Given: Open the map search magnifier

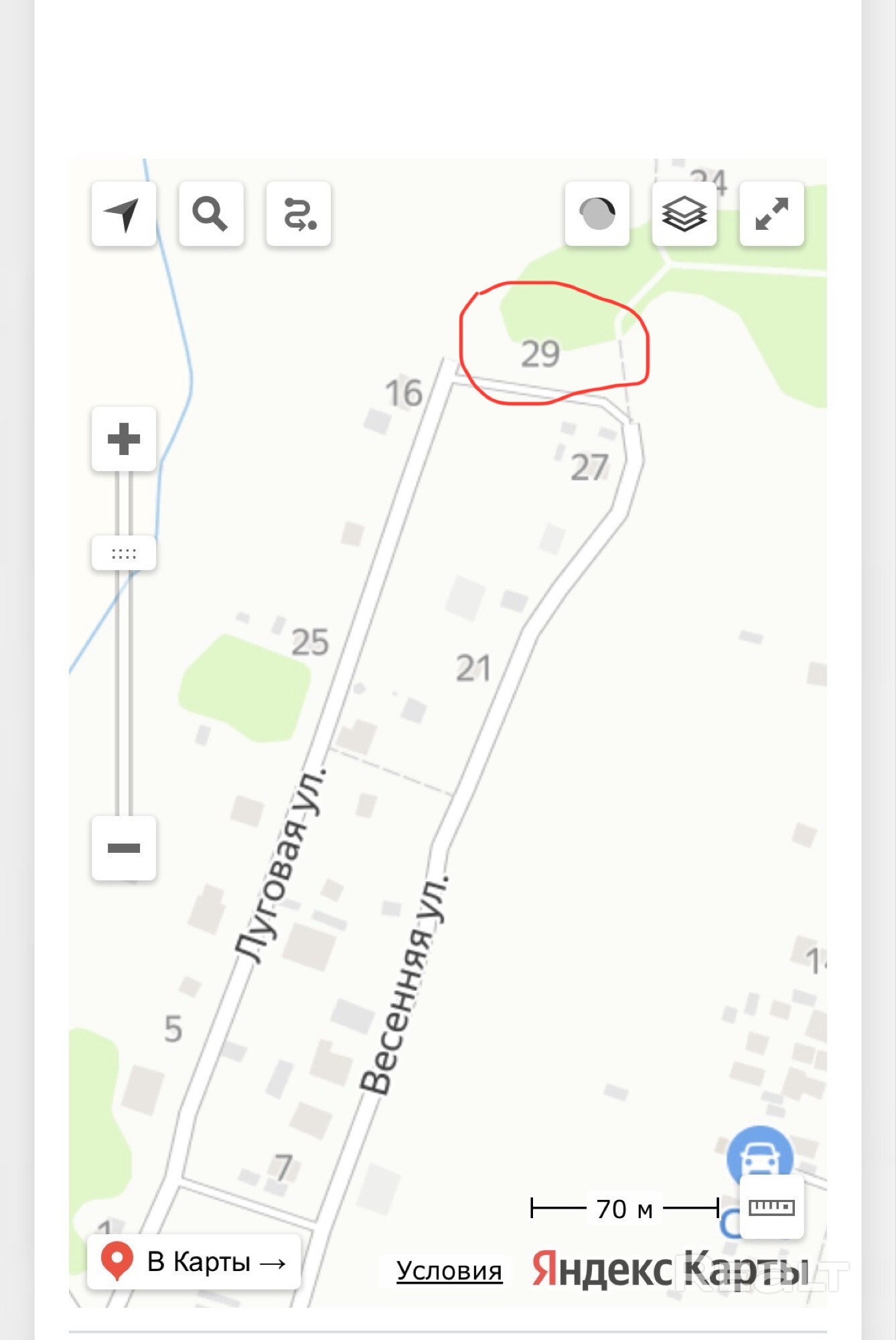Looking at the screenshot, I should click(211, 214).
